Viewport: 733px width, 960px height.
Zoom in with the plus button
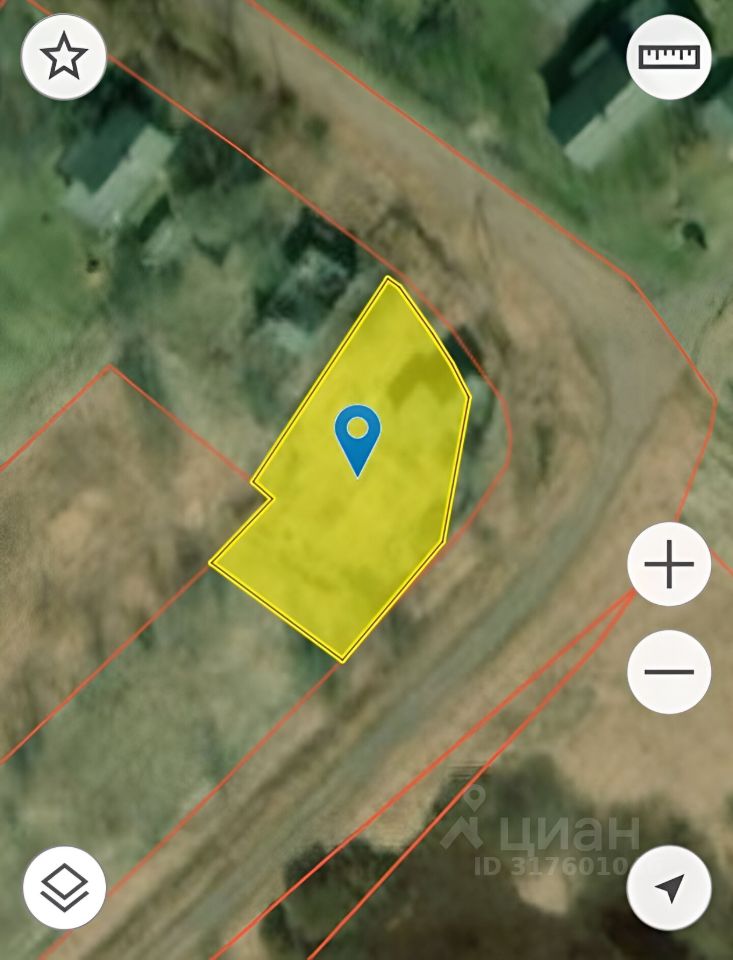[x=669, y=565]
